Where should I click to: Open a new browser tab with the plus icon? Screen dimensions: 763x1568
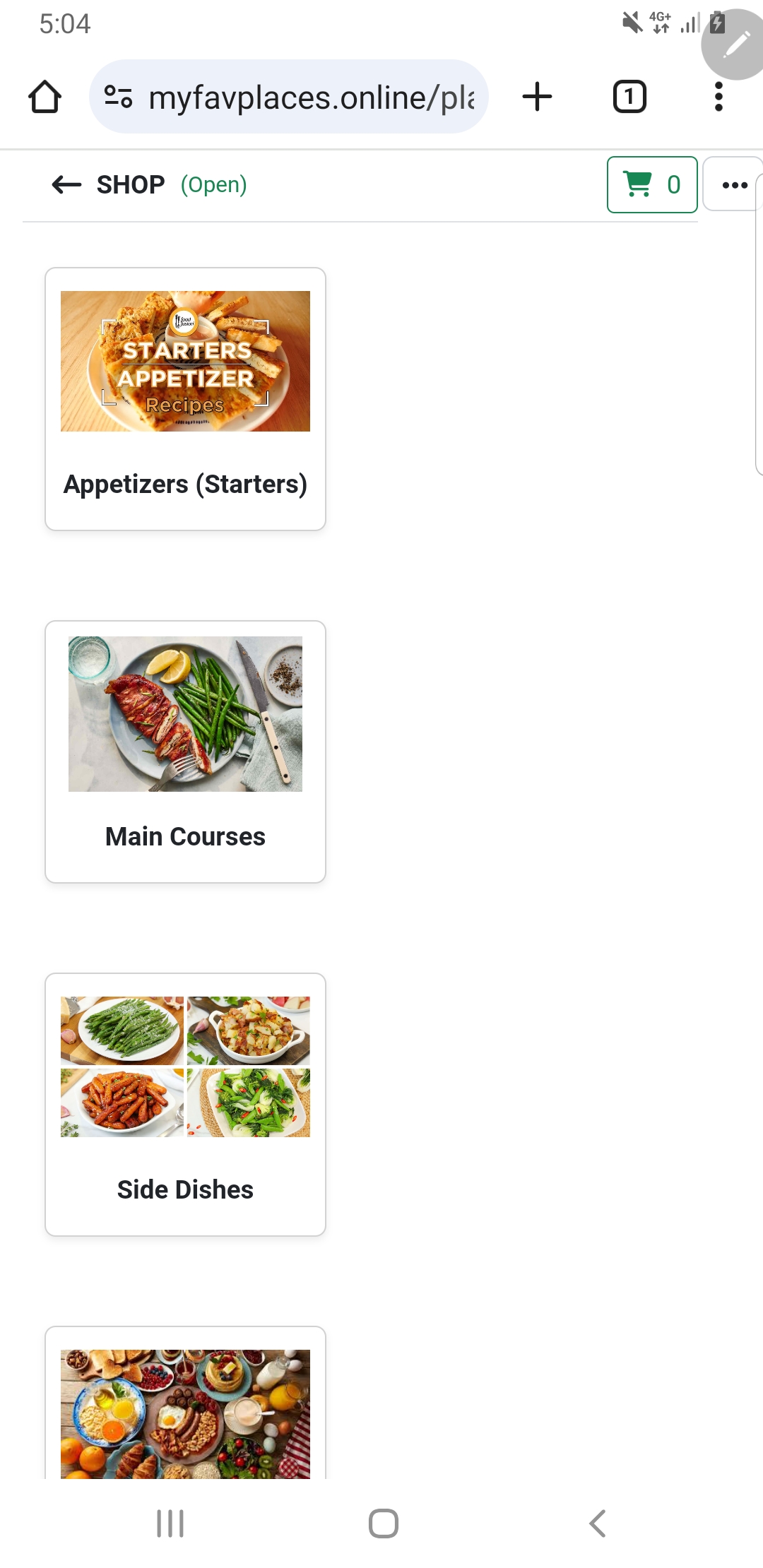536,97
